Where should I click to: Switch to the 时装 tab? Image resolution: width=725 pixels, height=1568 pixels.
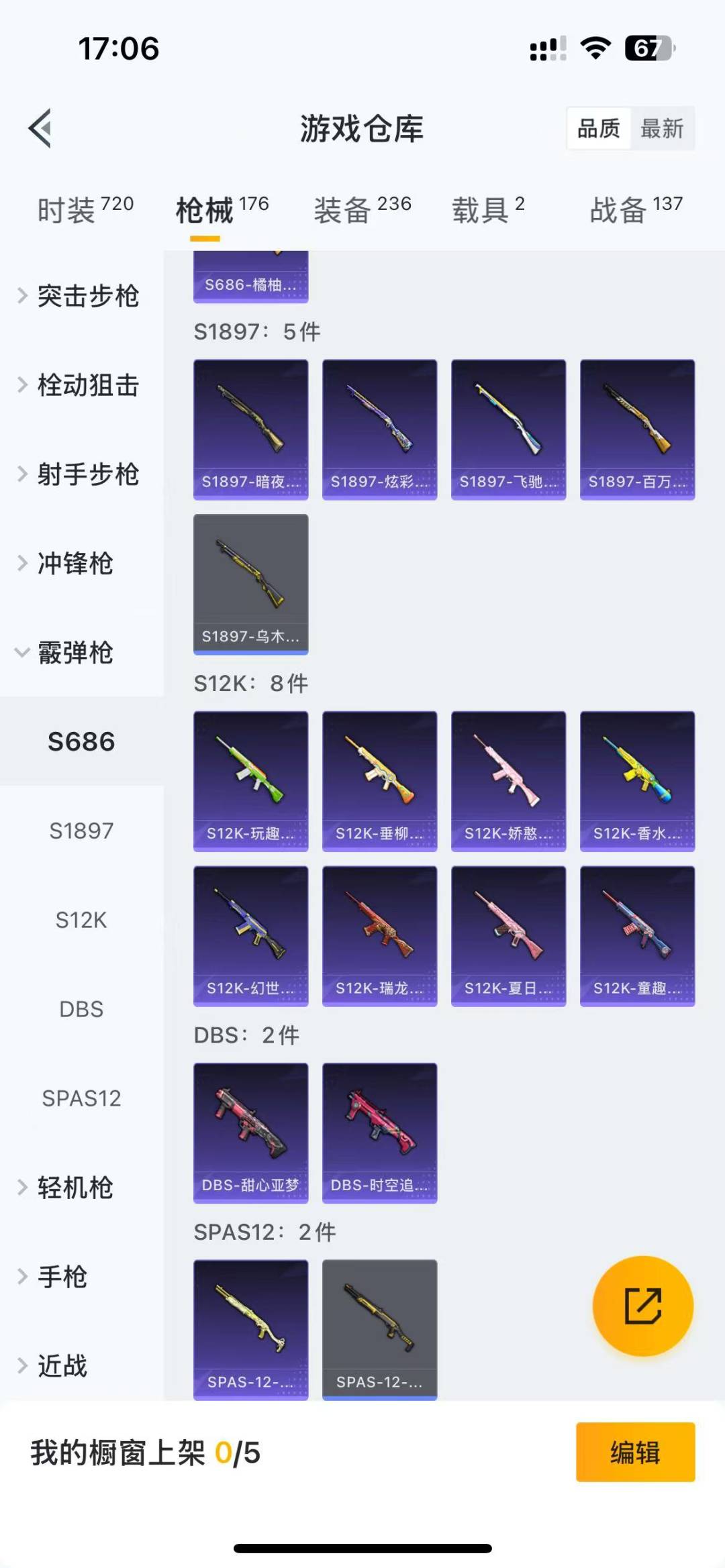[85, 209]
